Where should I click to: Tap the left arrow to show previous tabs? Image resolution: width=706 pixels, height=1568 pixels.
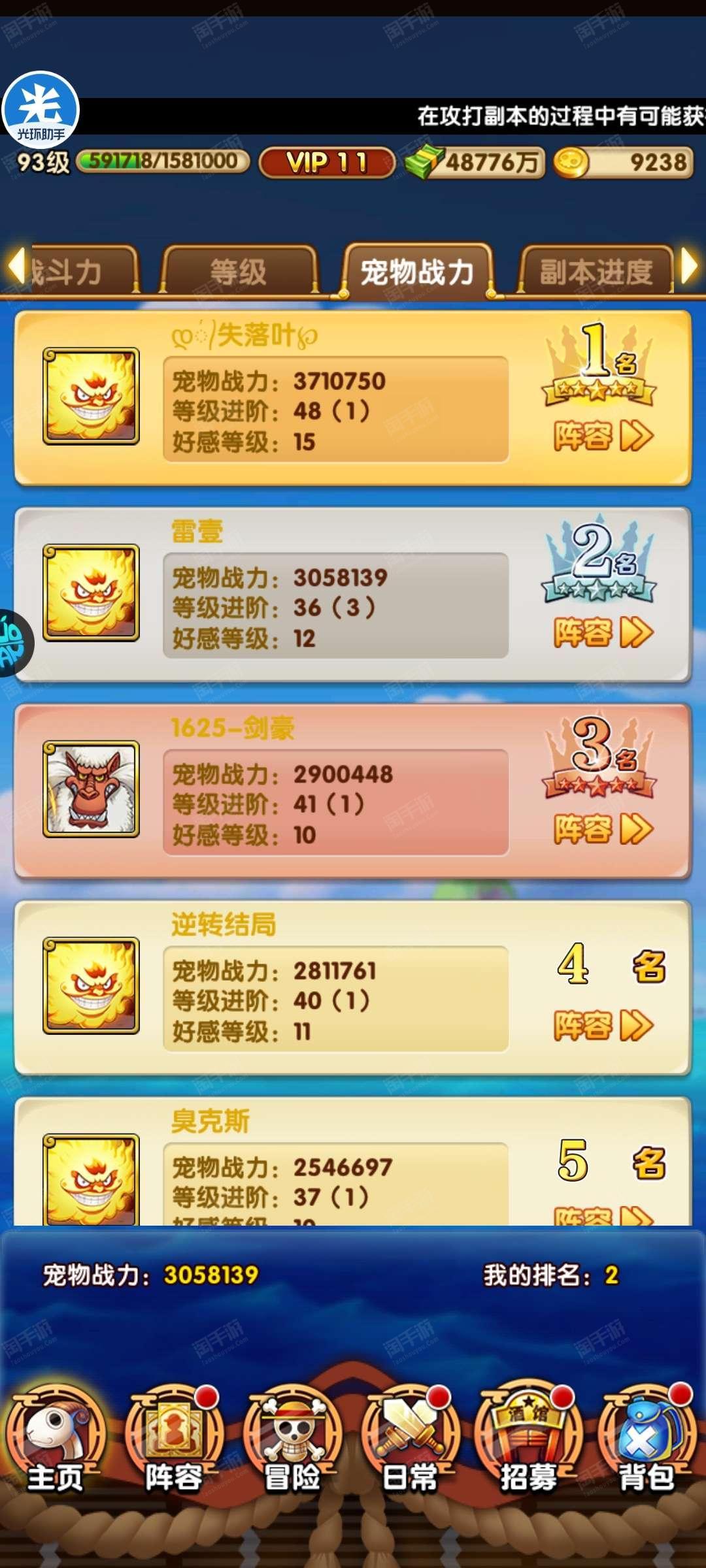click(x=16, y=266)
